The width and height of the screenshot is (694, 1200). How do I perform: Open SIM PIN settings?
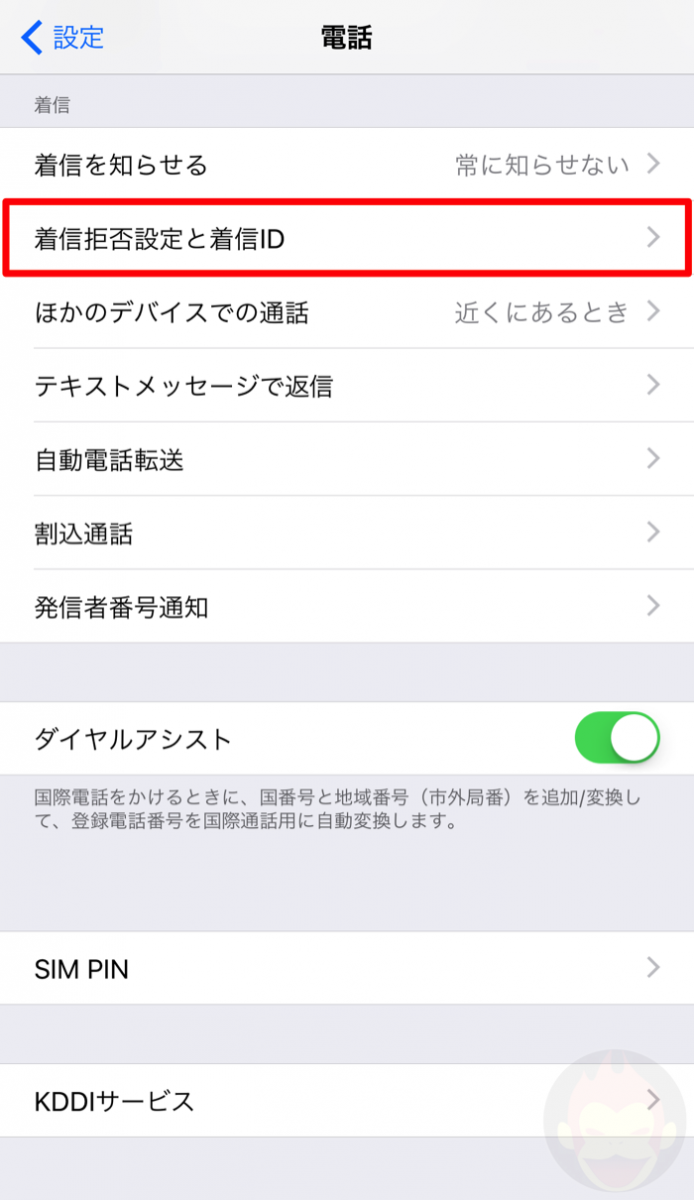tap(347, 968)
